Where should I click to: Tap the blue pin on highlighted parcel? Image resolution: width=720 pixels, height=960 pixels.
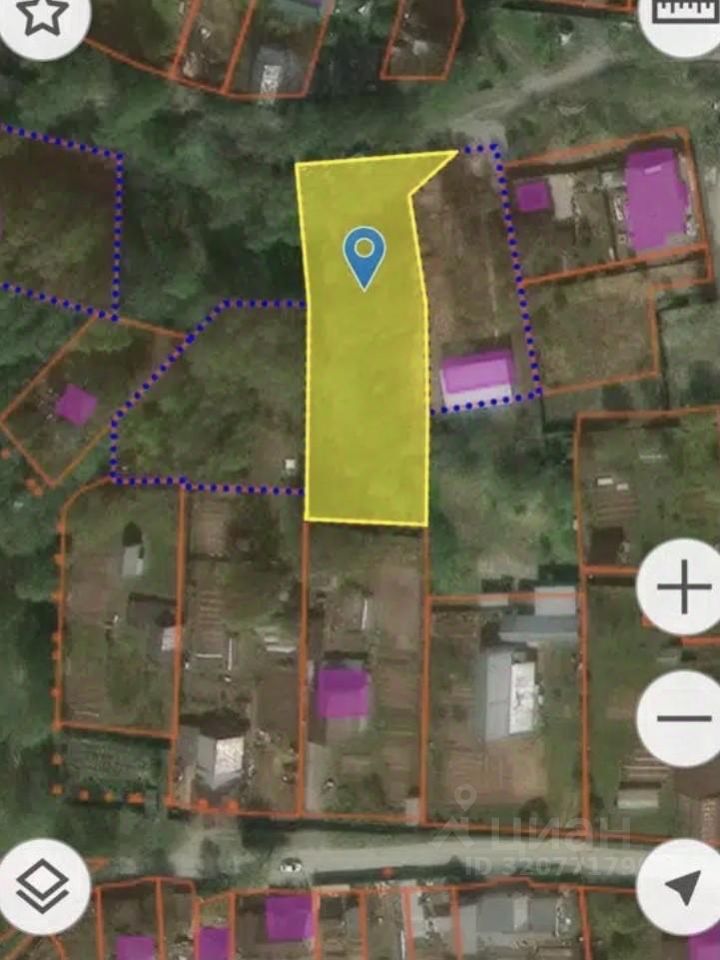click(x=365, y=256)
